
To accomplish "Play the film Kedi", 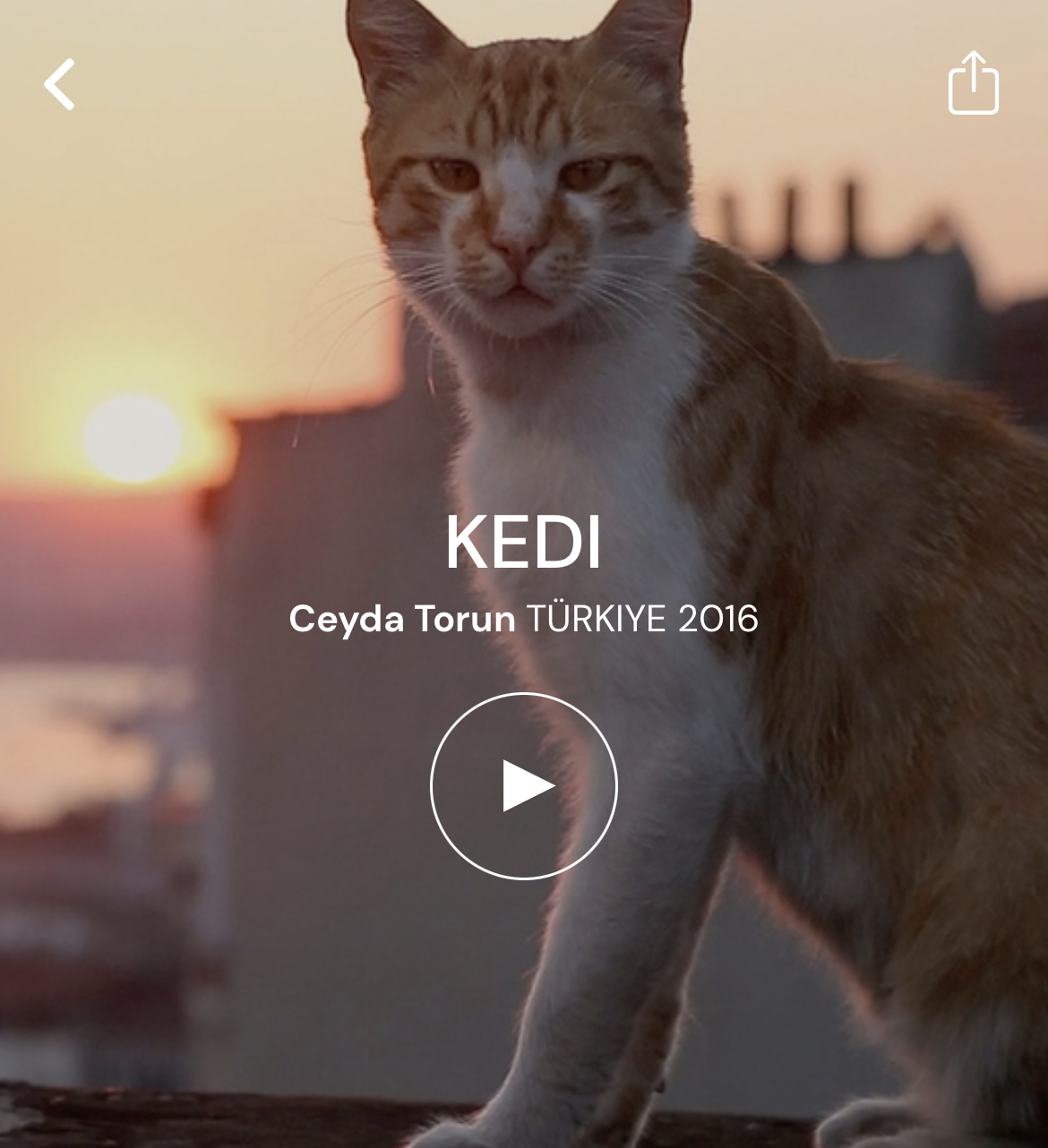I will pyautogui.click(x=524, y=785).
